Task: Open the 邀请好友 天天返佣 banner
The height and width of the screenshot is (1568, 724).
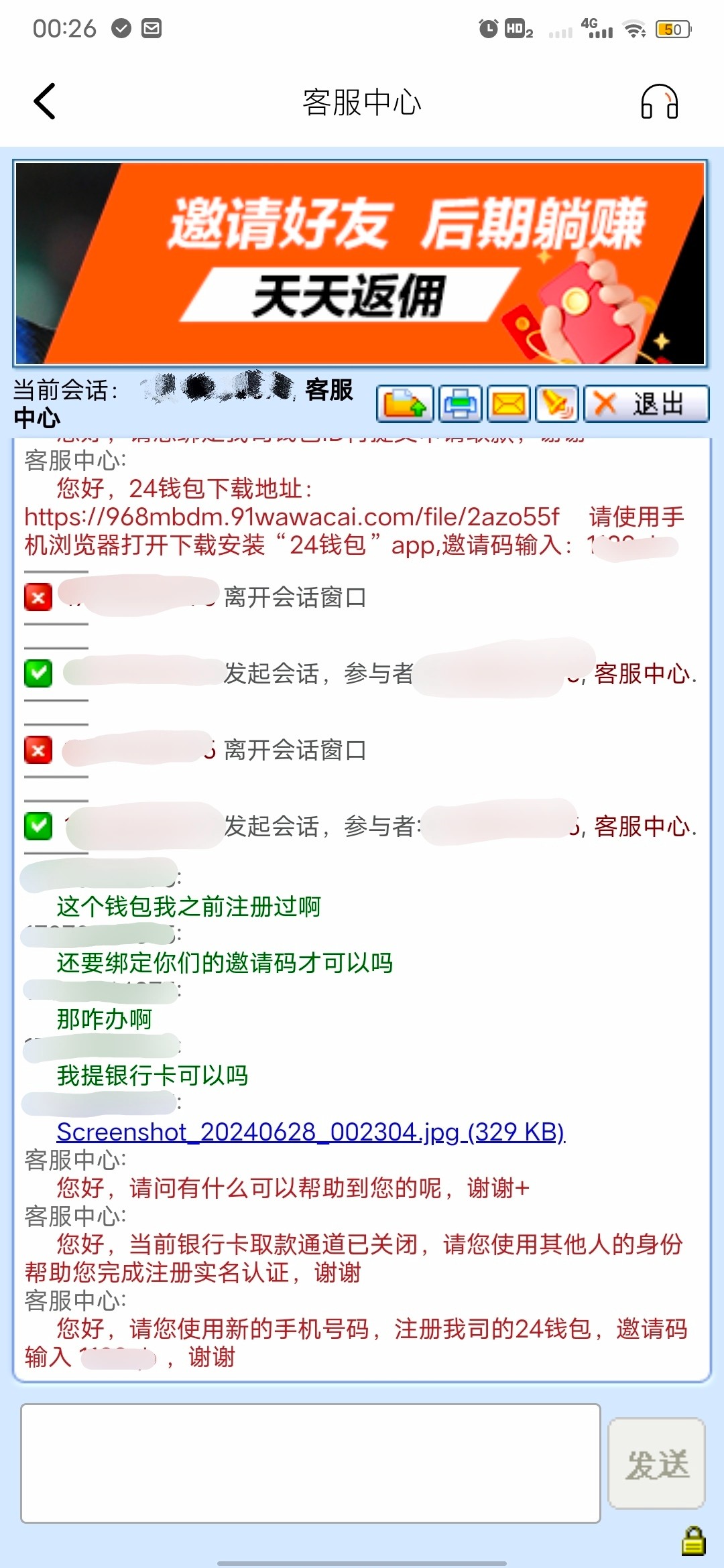Action: click(x=361, y=263)
